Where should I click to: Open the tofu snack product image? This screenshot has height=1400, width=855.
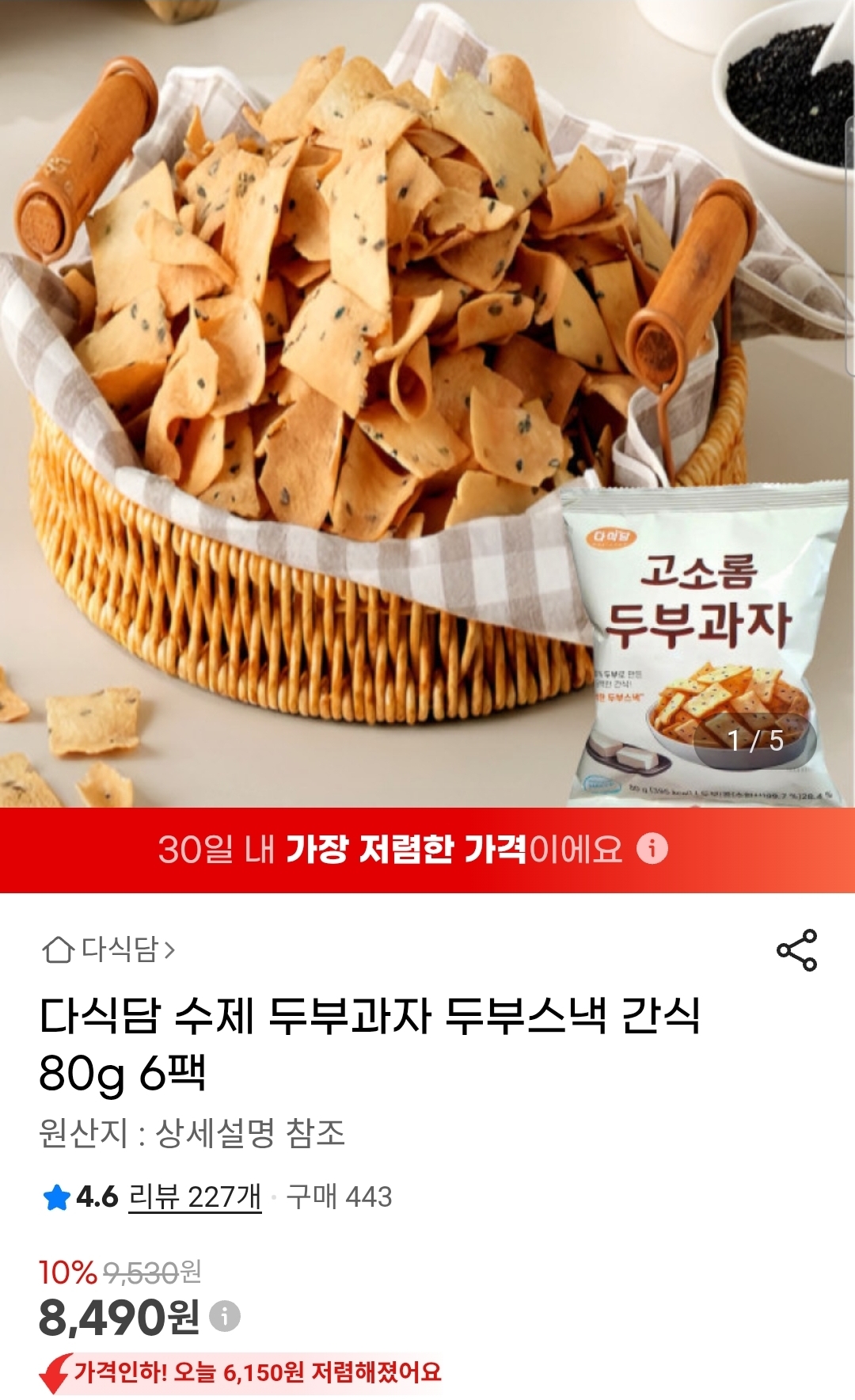[427, 404]
